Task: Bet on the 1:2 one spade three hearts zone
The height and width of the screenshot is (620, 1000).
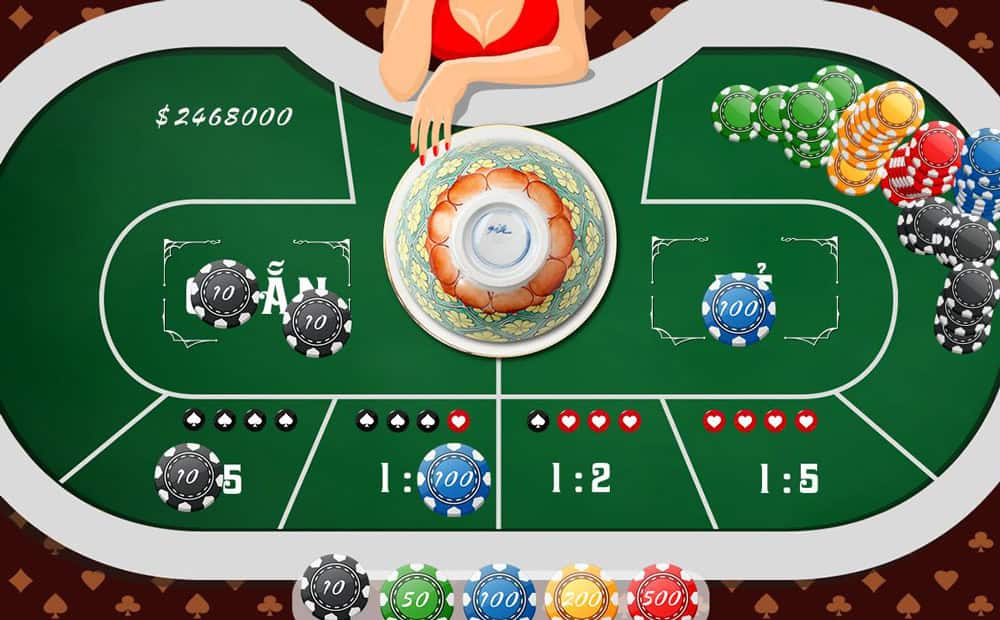Action: click(583, 465)
